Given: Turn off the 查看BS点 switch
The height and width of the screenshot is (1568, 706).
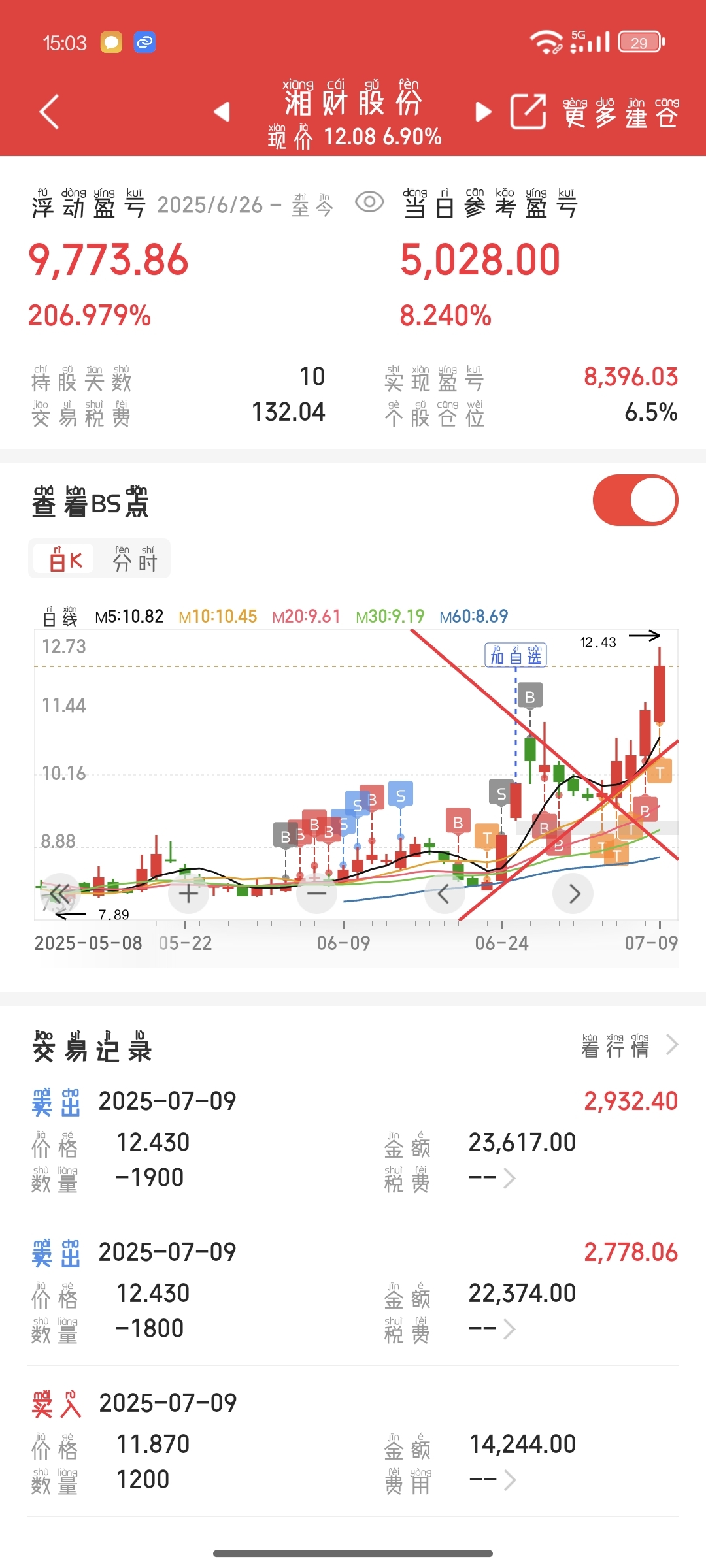Looking at the screenshot, I should tap(635, 500).
